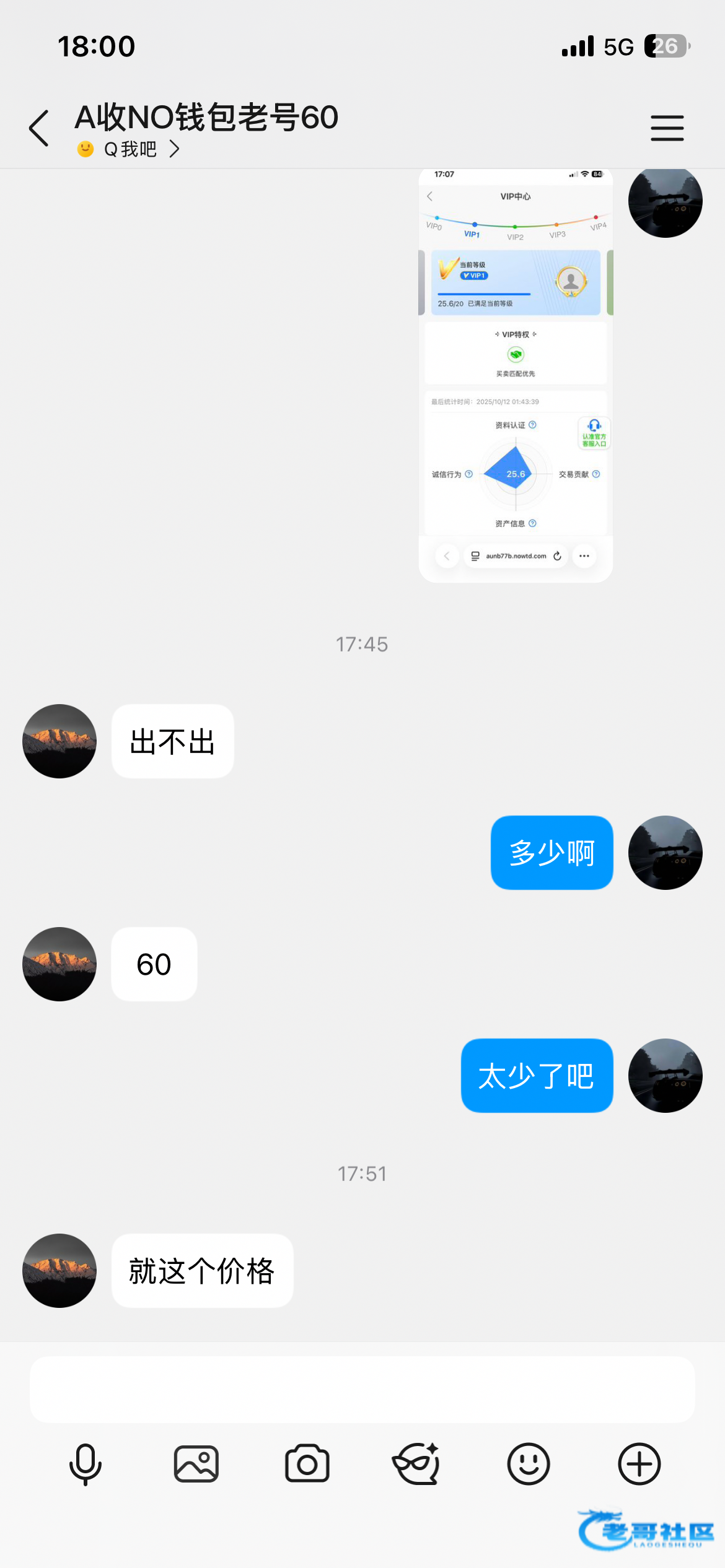
Task: View profile of contact beside 出不出
Action: click(x=59, y=741)
